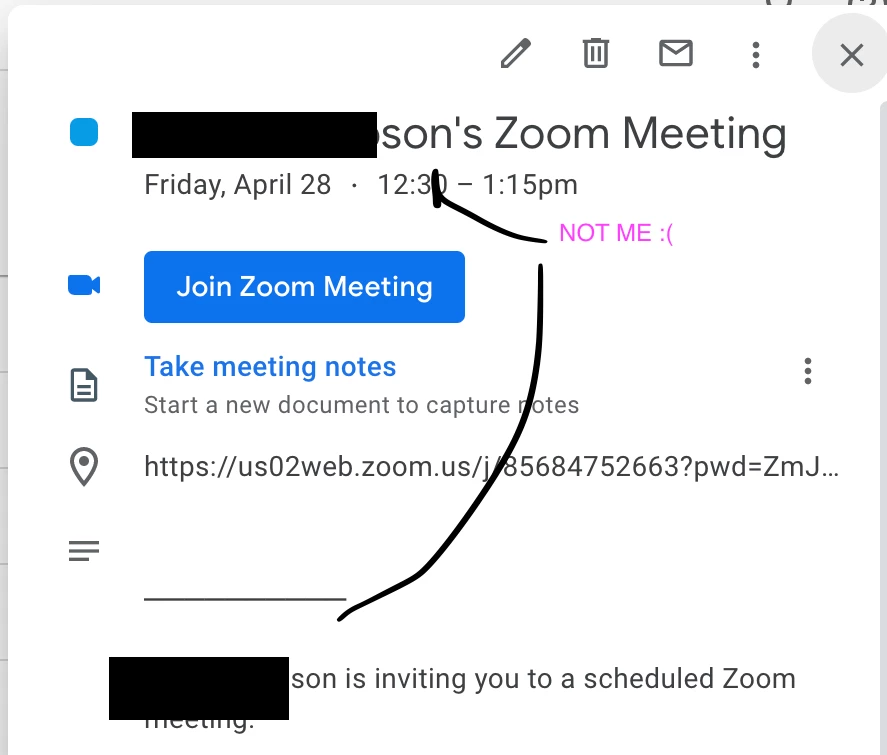Close the event details popup
Image resolution: width=887 pixels, height=755 pixels.
pyautogui.click(x=851, y=55)
